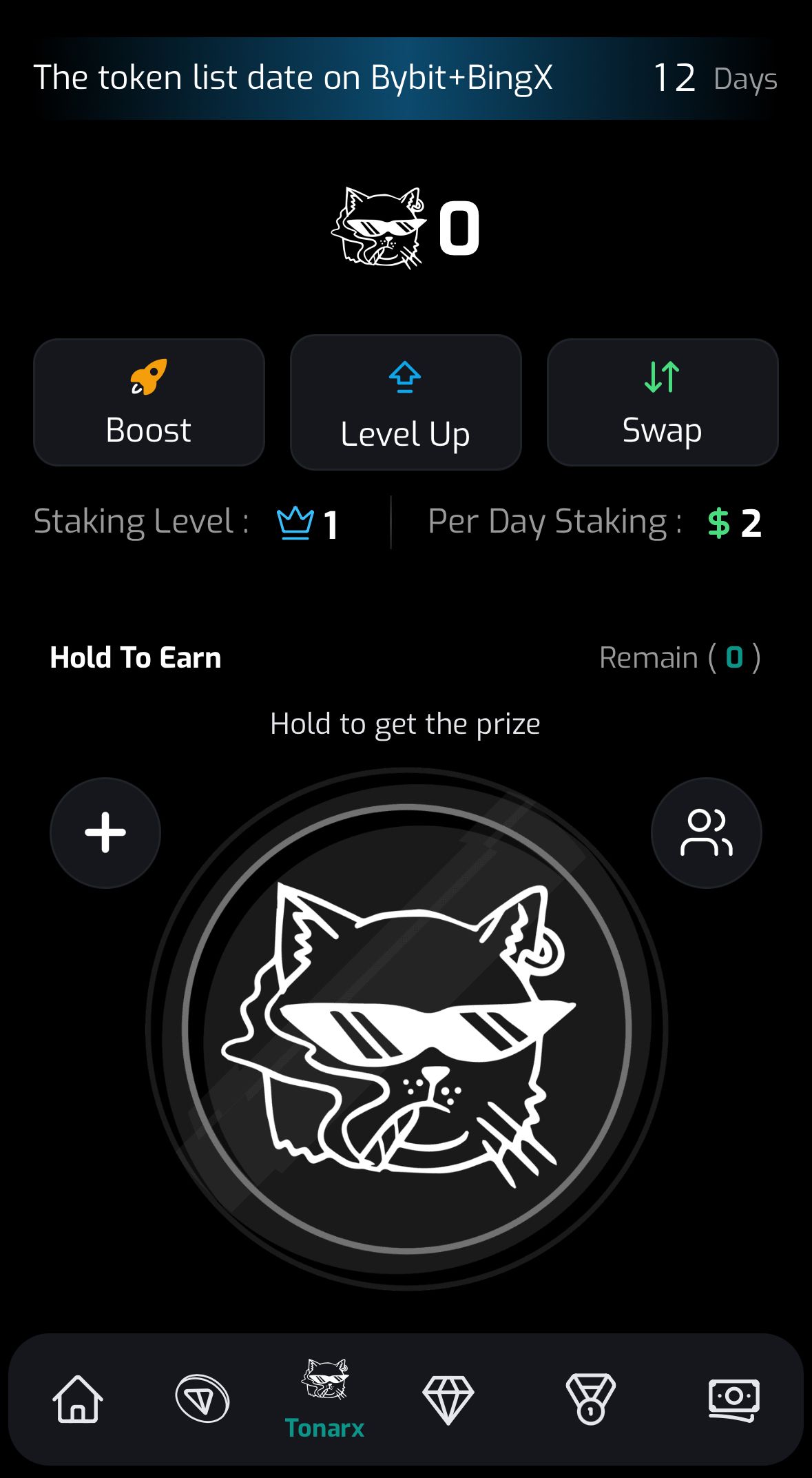Tap the Hold To Earn heading
This screenshot has width=812, height=1478.
135,657
